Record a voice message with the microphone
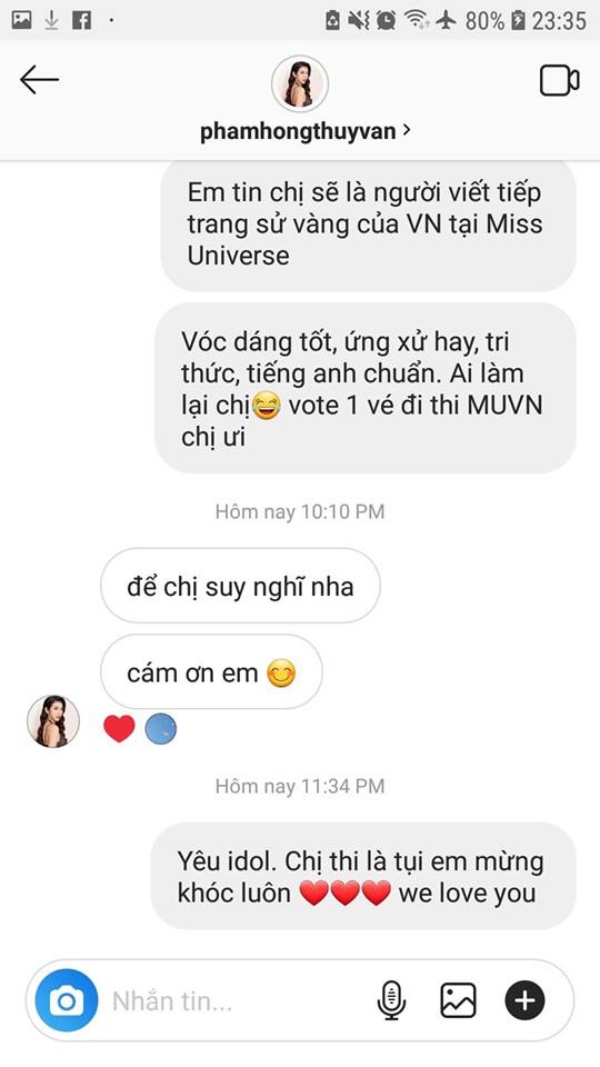The height and width of the screenshot is (1067, 600). tap(391, 1000)
